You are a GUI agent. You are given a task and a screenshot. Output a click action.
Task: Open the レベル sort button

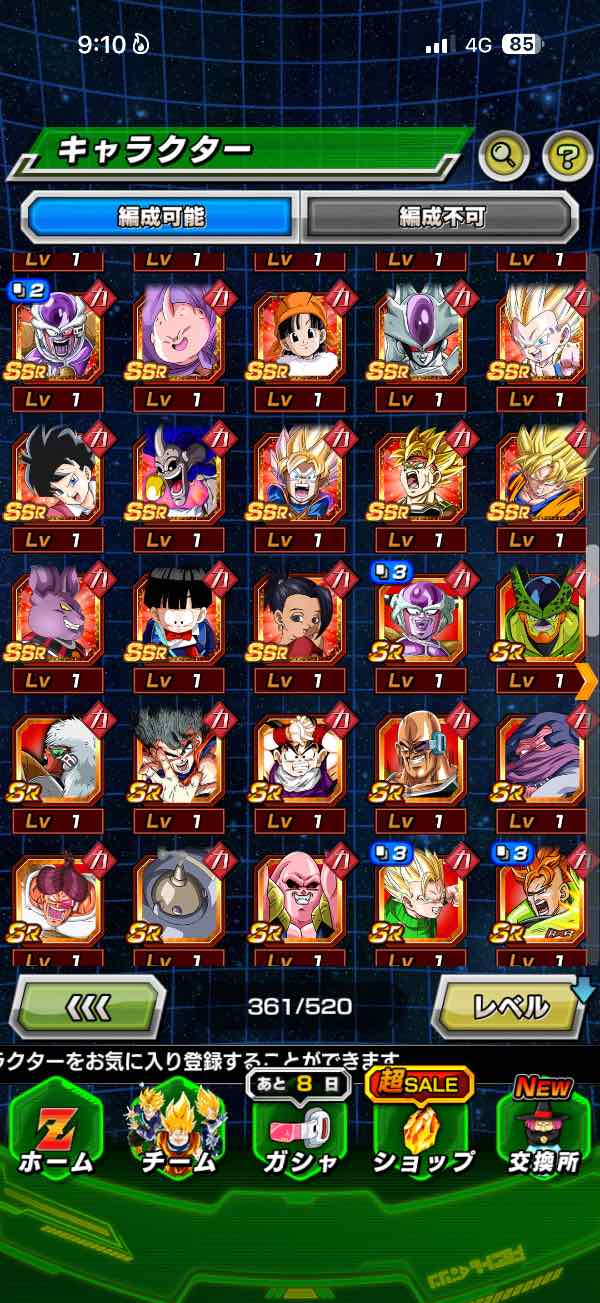pos(509,1006)
